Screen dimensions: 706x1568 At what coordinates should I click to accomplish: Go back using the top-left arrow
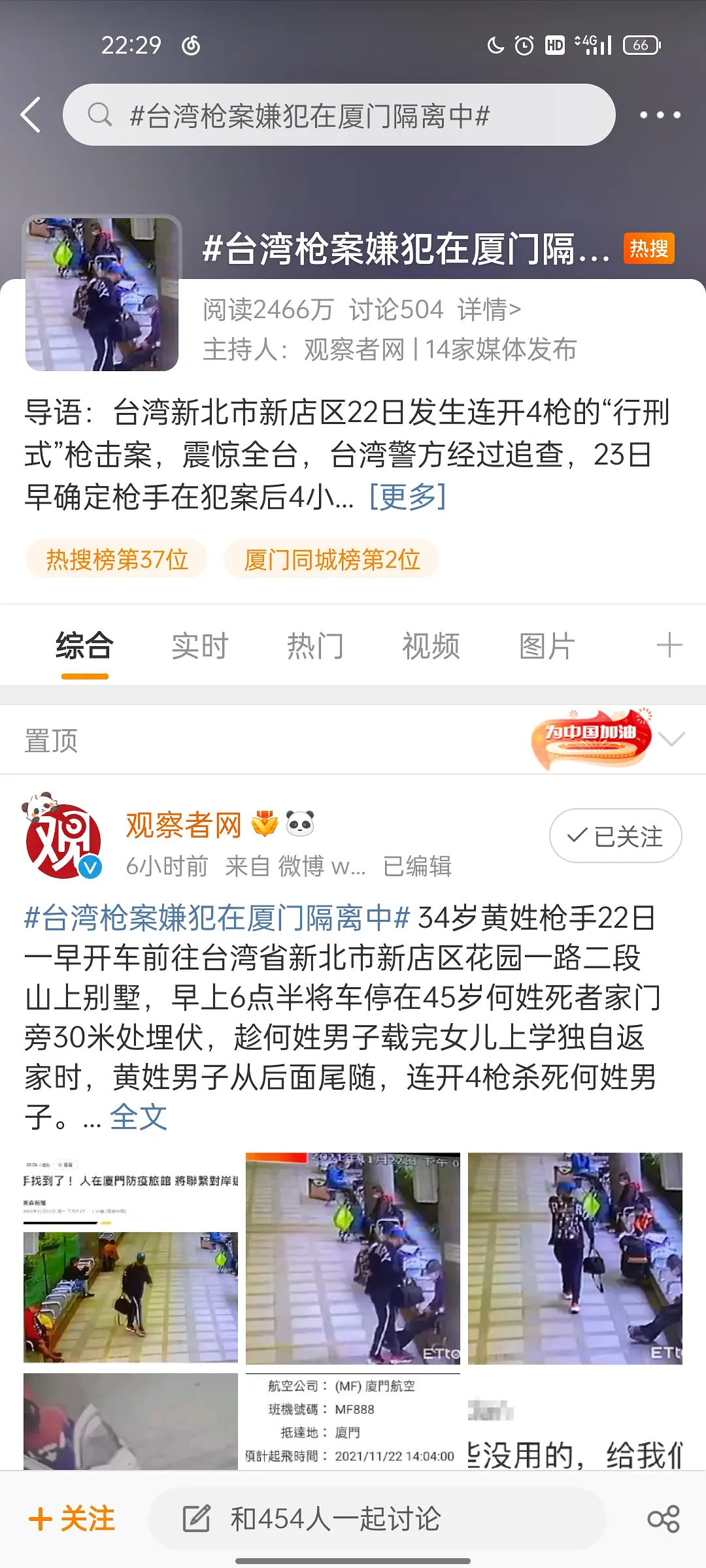31,115
